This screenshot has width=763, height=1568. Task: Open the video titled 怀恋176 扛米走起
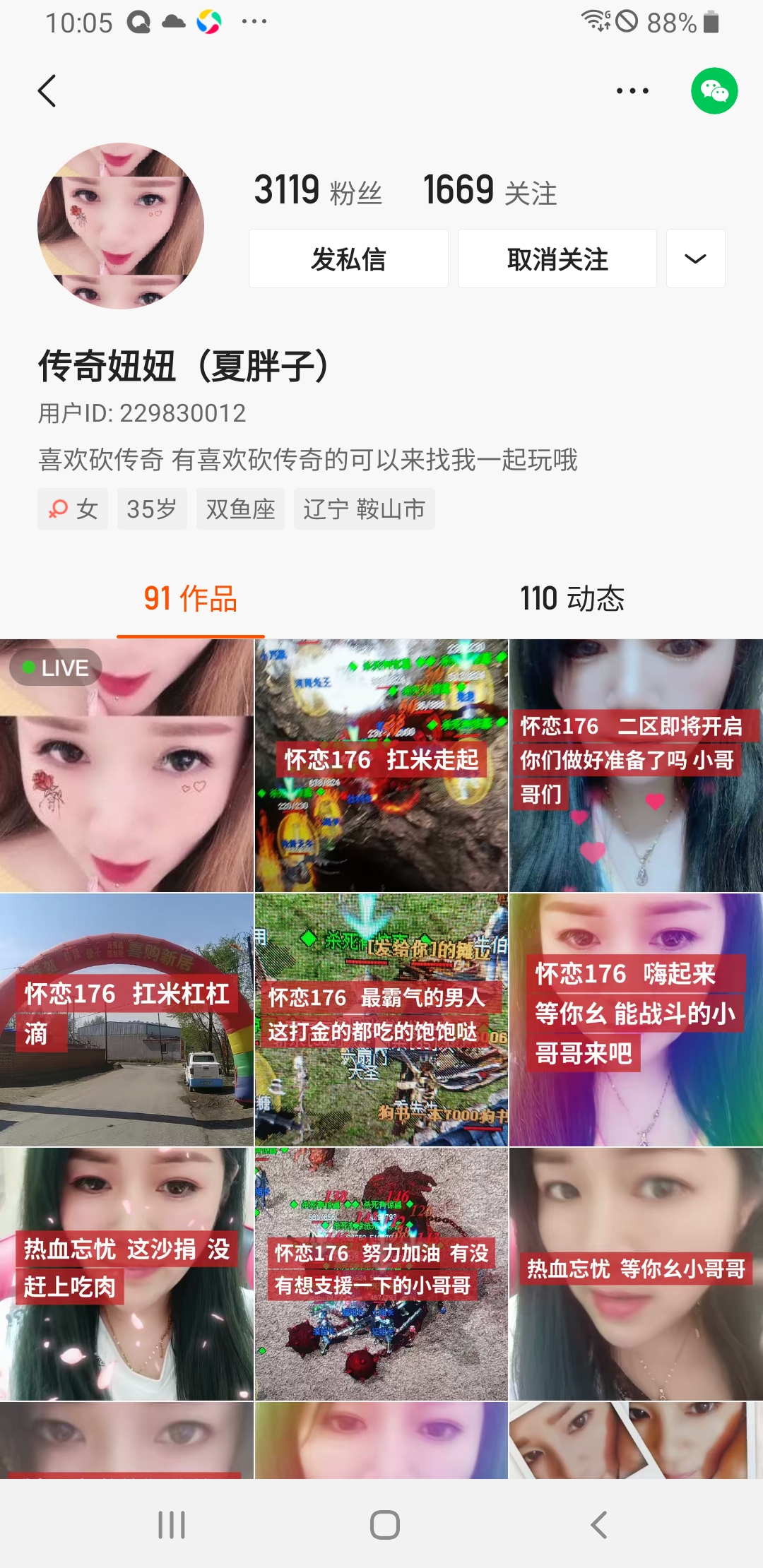point(381,766)
